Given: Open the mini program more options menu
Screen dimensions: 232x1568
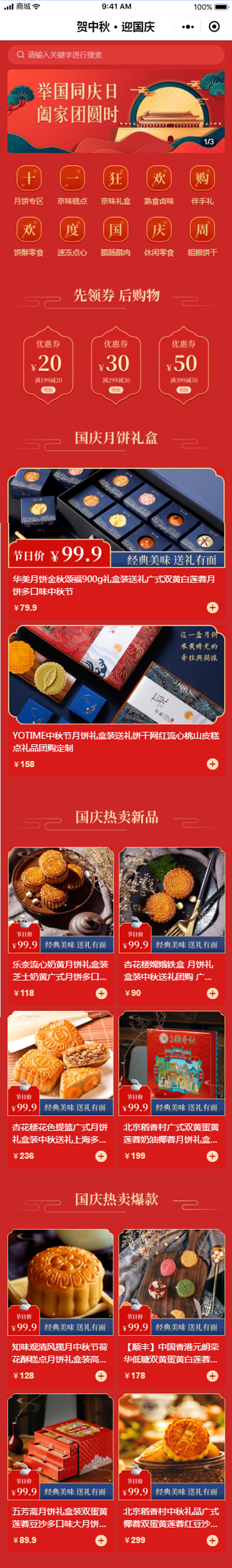Looking at the screenshot, I should pos(188,27).
